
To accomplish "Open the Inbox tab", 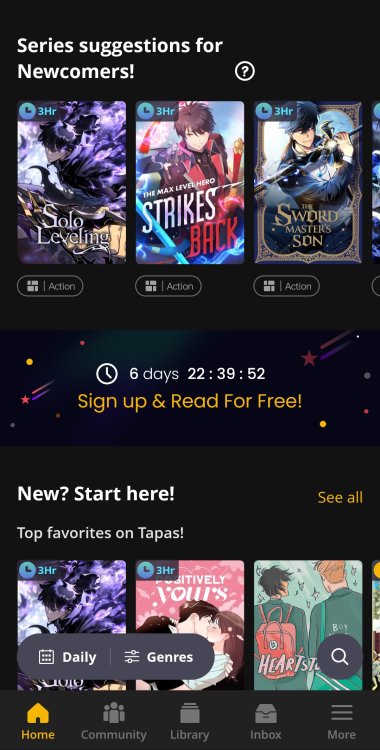I will (266, 721).
